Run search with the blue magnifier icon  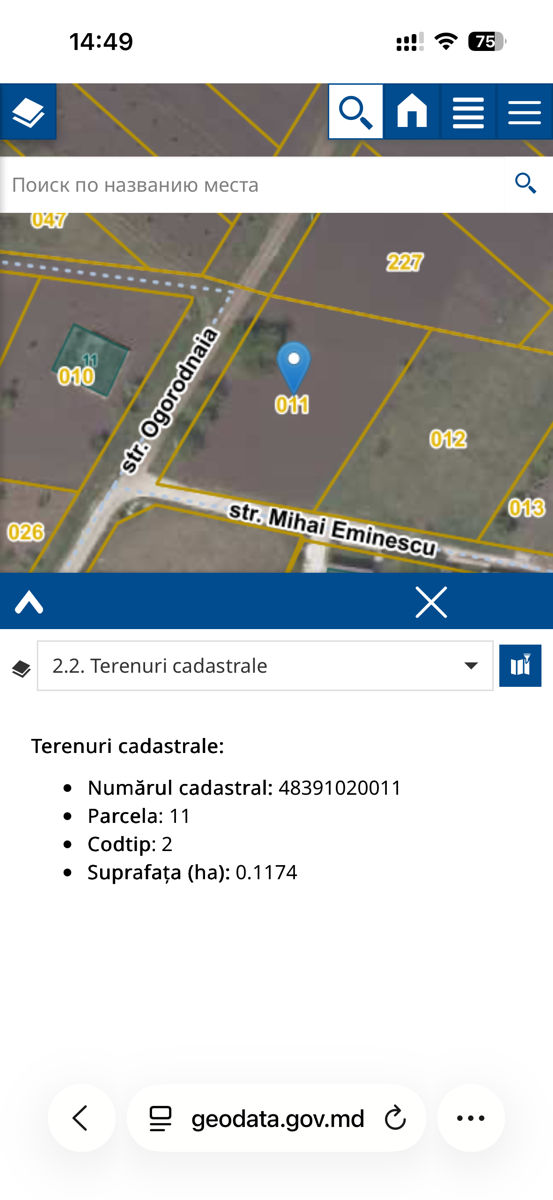pyautogui.click(x=525, y=183)
